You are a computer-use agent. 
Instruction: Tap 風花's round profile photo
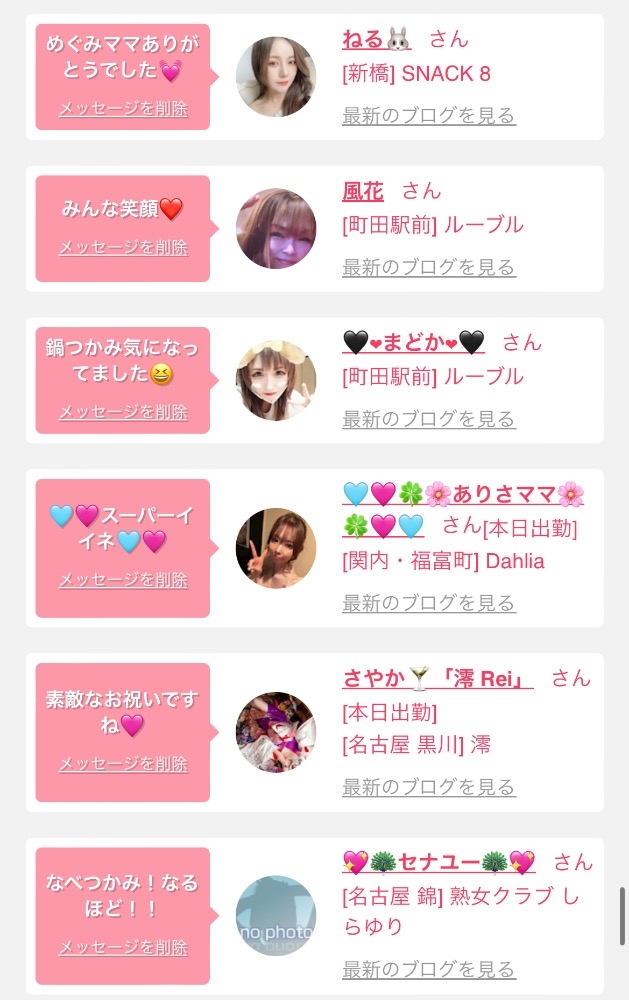pyautogui.click(x=276, y=229)
